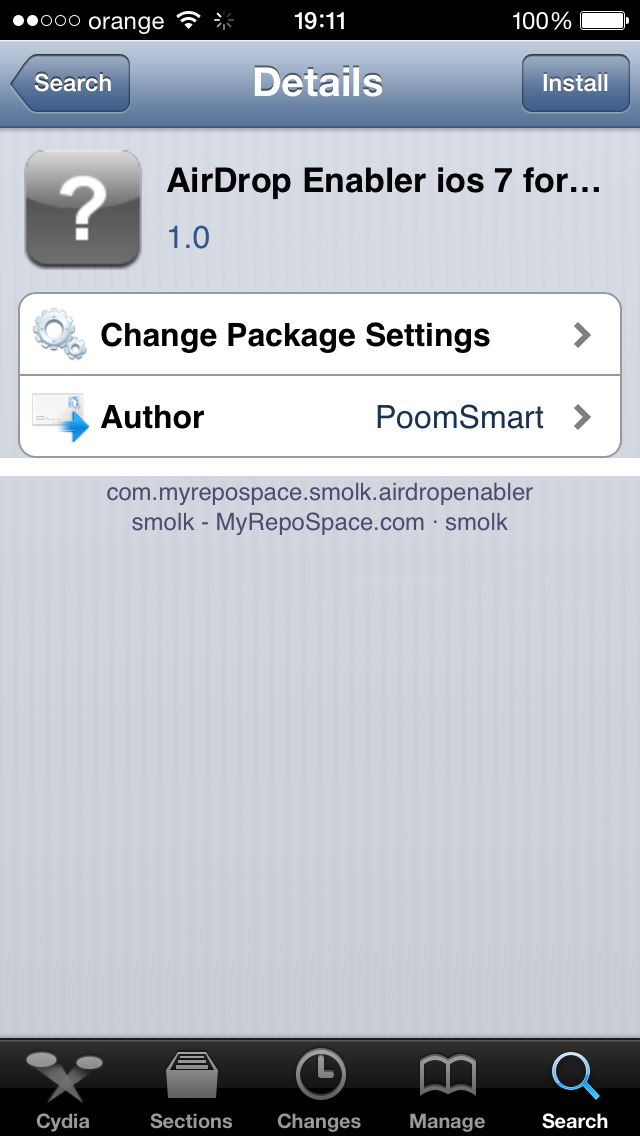Switch to the Changes tab
Screen dimensions: 640x1136
(x=320, y=1089)
